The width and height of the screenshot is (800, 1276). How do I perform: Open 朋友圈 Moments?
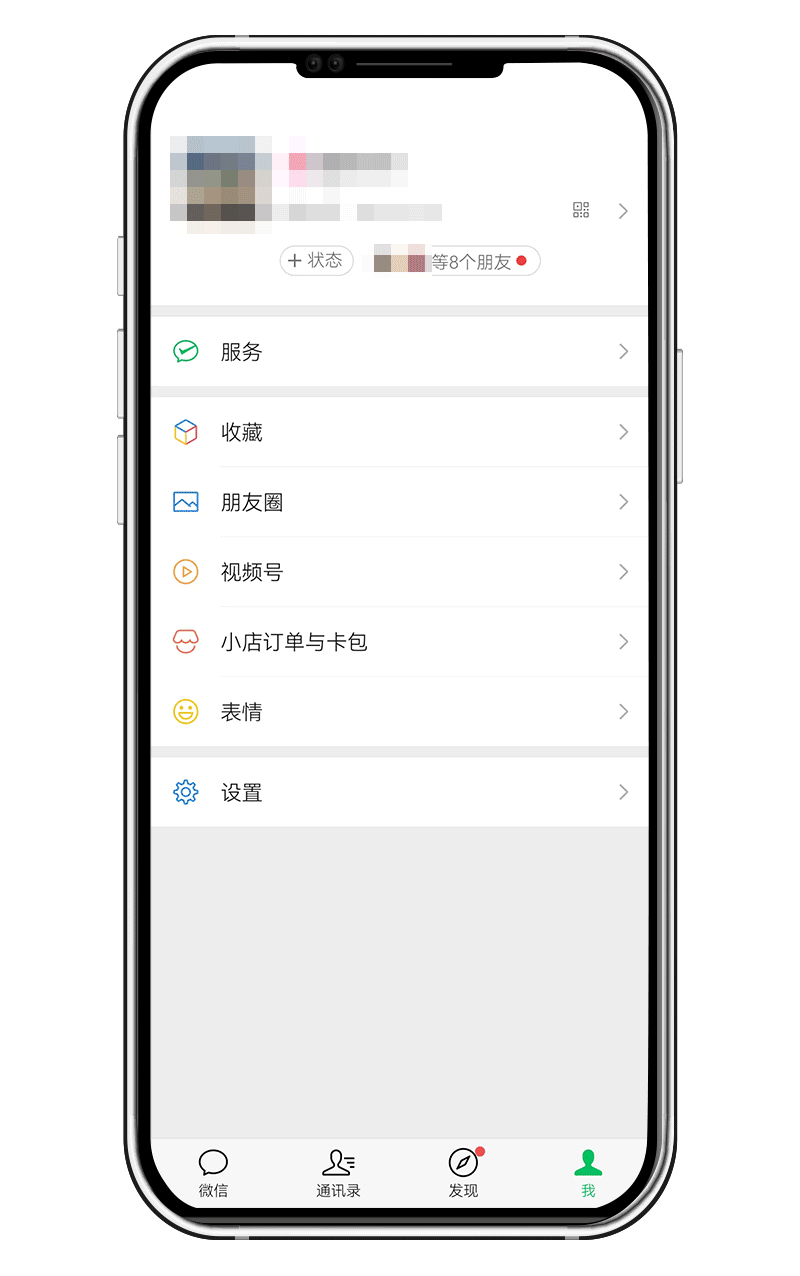point(400,502)
